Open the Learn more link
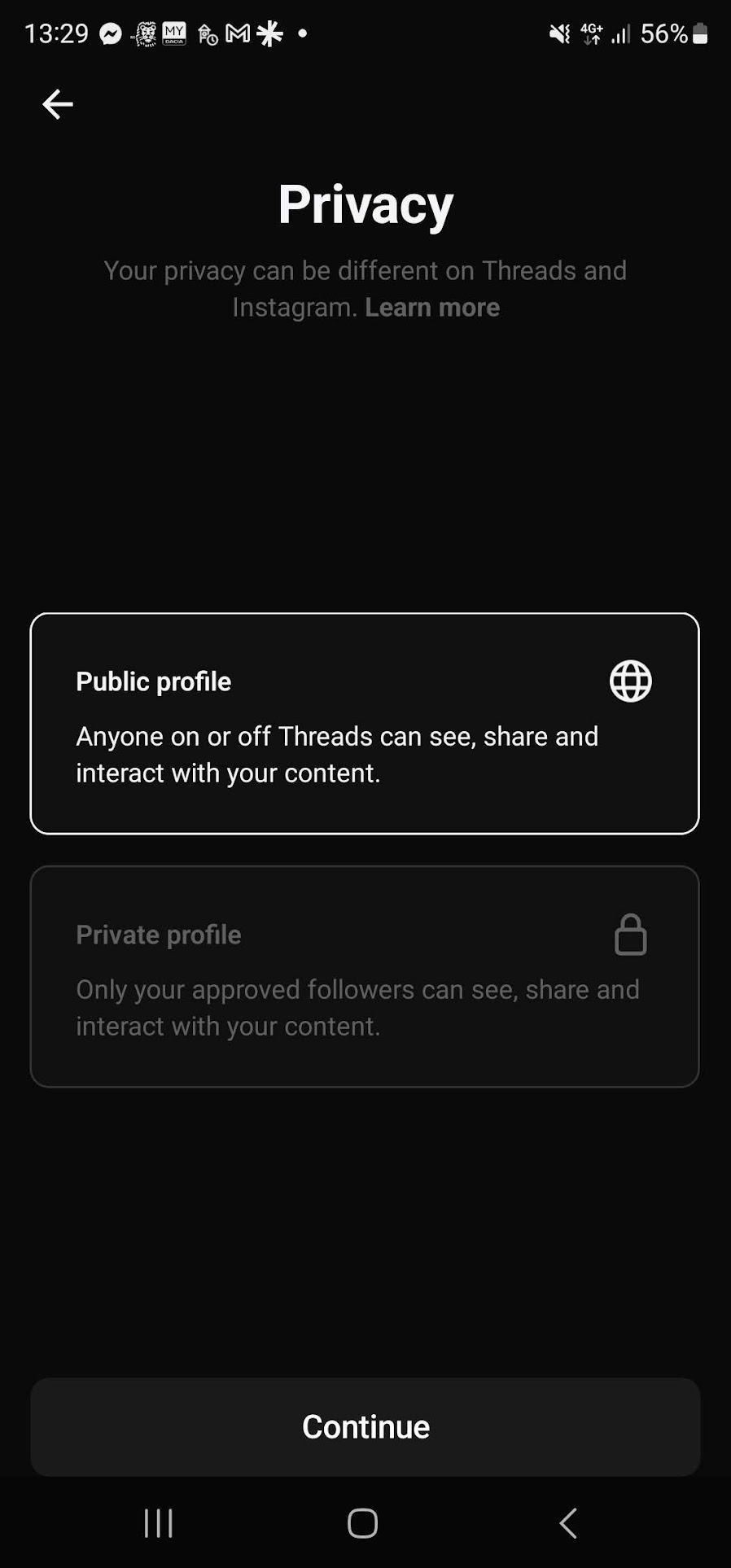This screenshot has width=731, height=1568. pos(432,308)
